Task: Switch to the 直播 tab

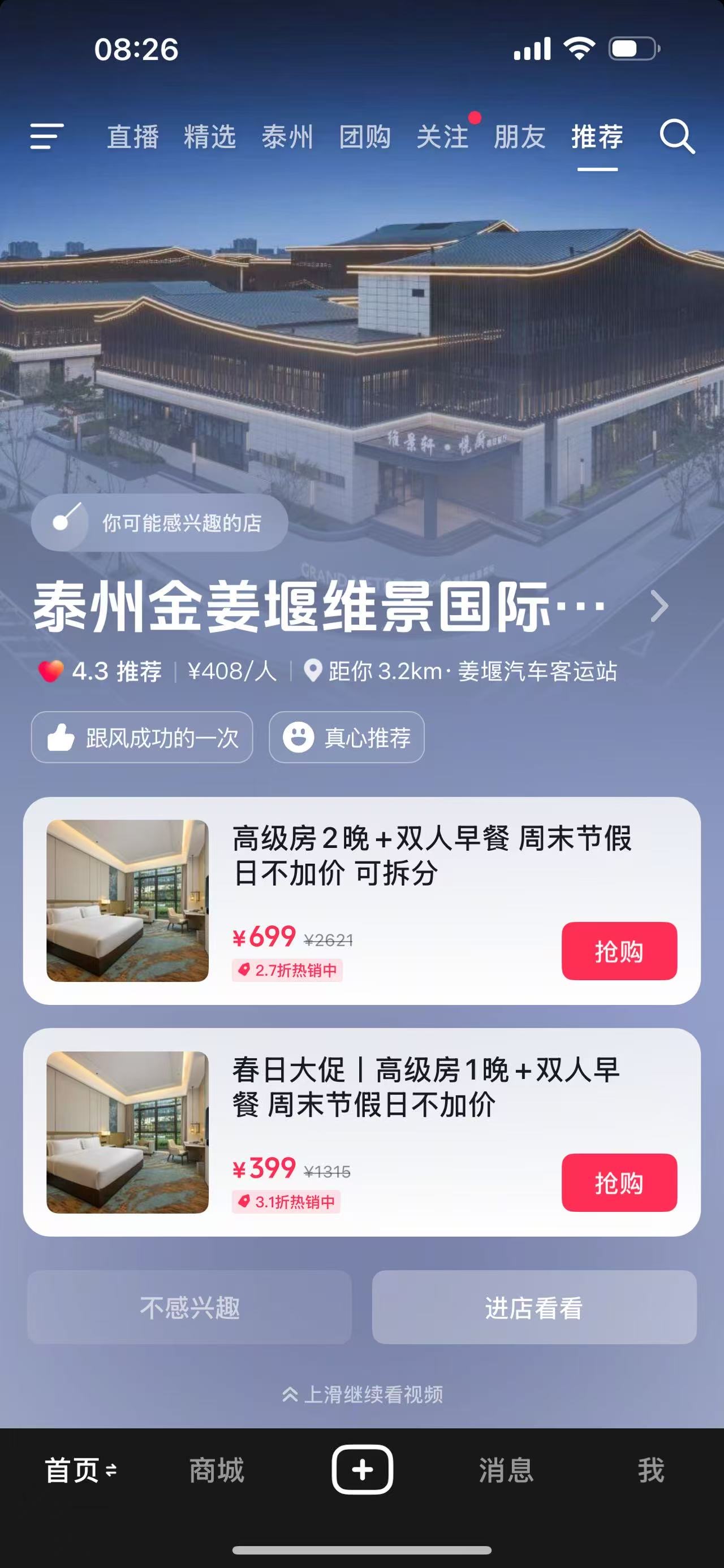Action: pos(133,136)
